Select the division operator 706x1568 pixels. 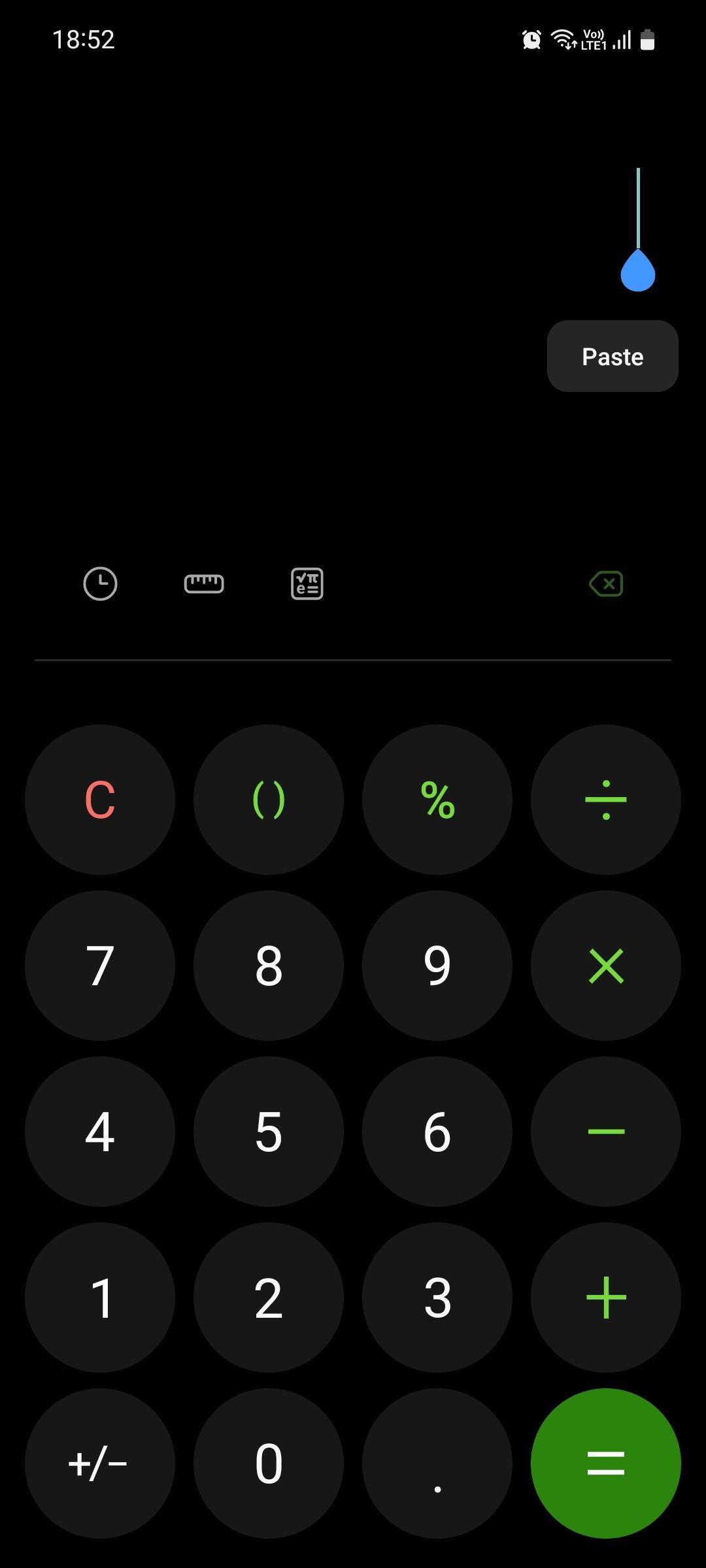[x=606, y=800]
